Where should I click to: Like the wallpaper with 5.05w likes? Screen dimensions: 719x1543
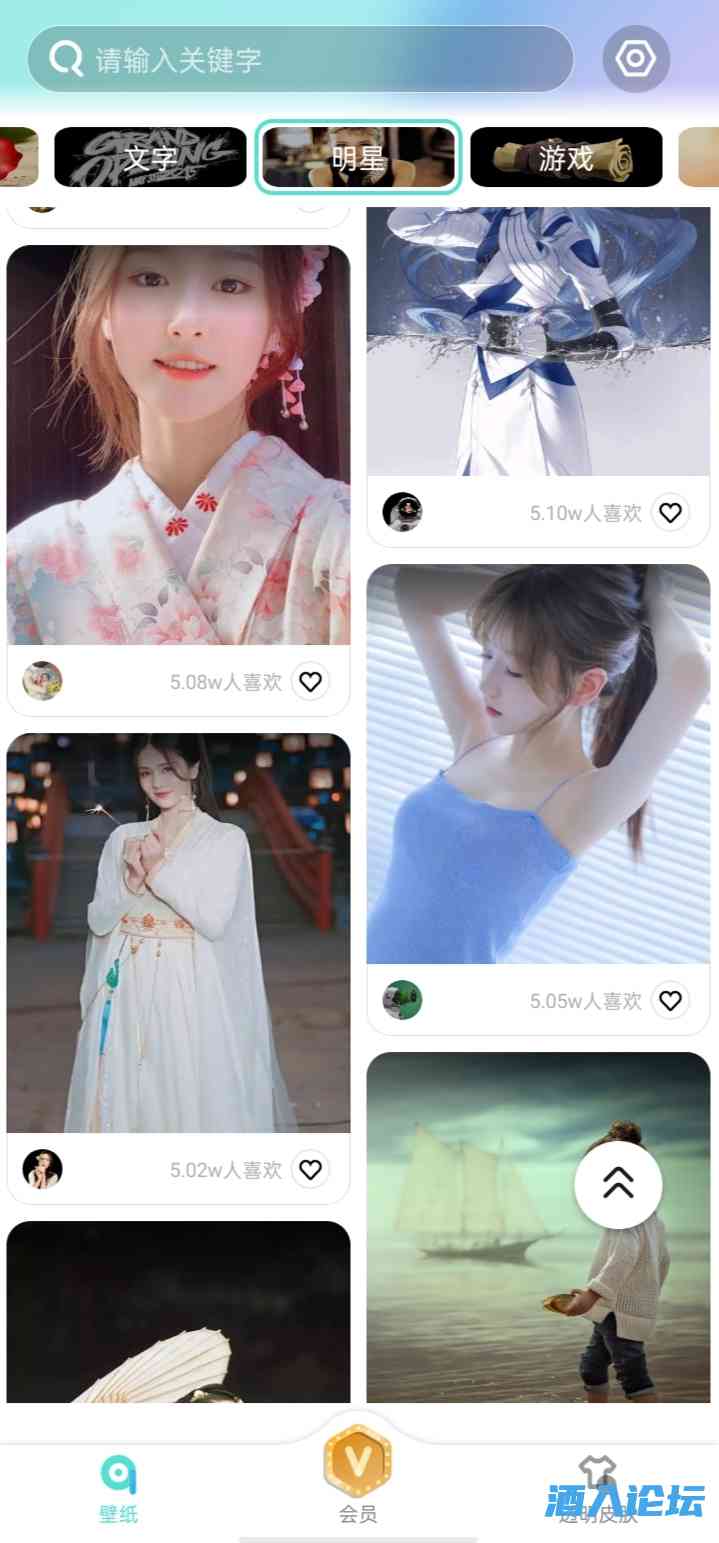coord(670,1000)
